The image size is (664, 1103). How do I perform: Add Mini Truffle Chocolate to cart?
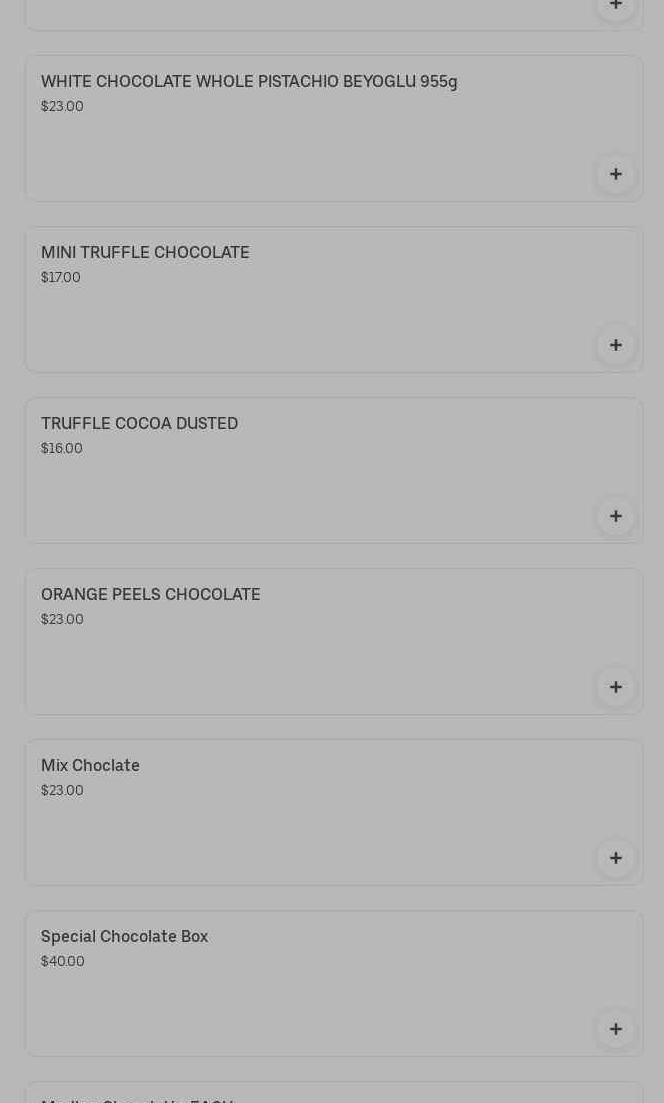[615, 345]
